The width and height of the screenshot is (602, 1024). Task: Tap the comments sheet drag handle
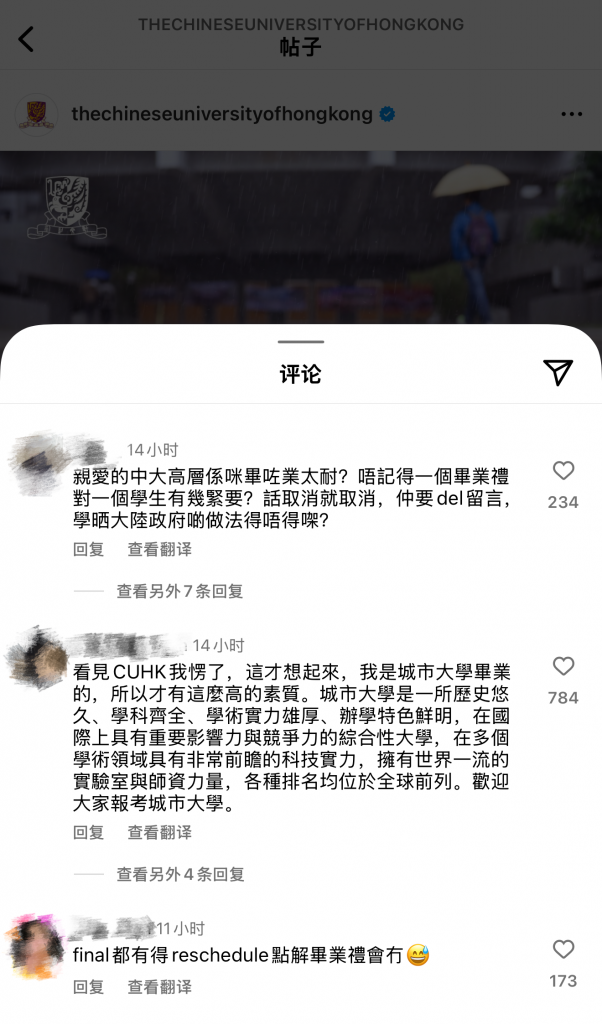[300, 342]
